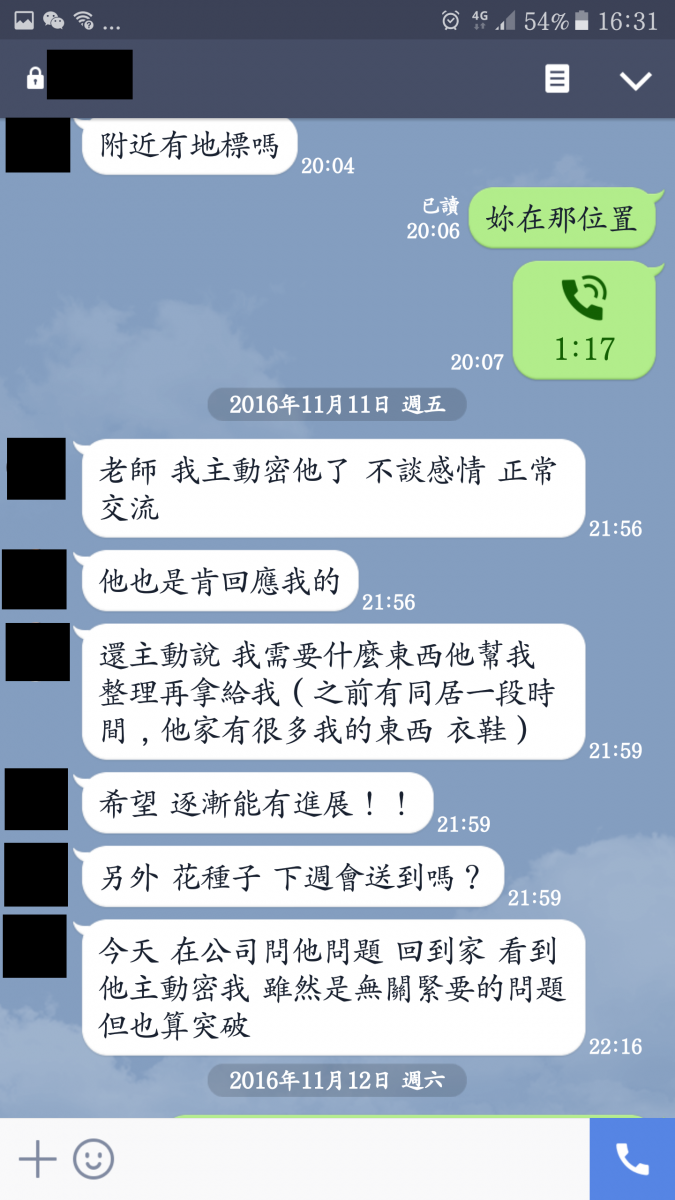Open the plus attachment menu
Image resolution: width=675 pixels, height=1200 pixels.
coord(38,1159)
